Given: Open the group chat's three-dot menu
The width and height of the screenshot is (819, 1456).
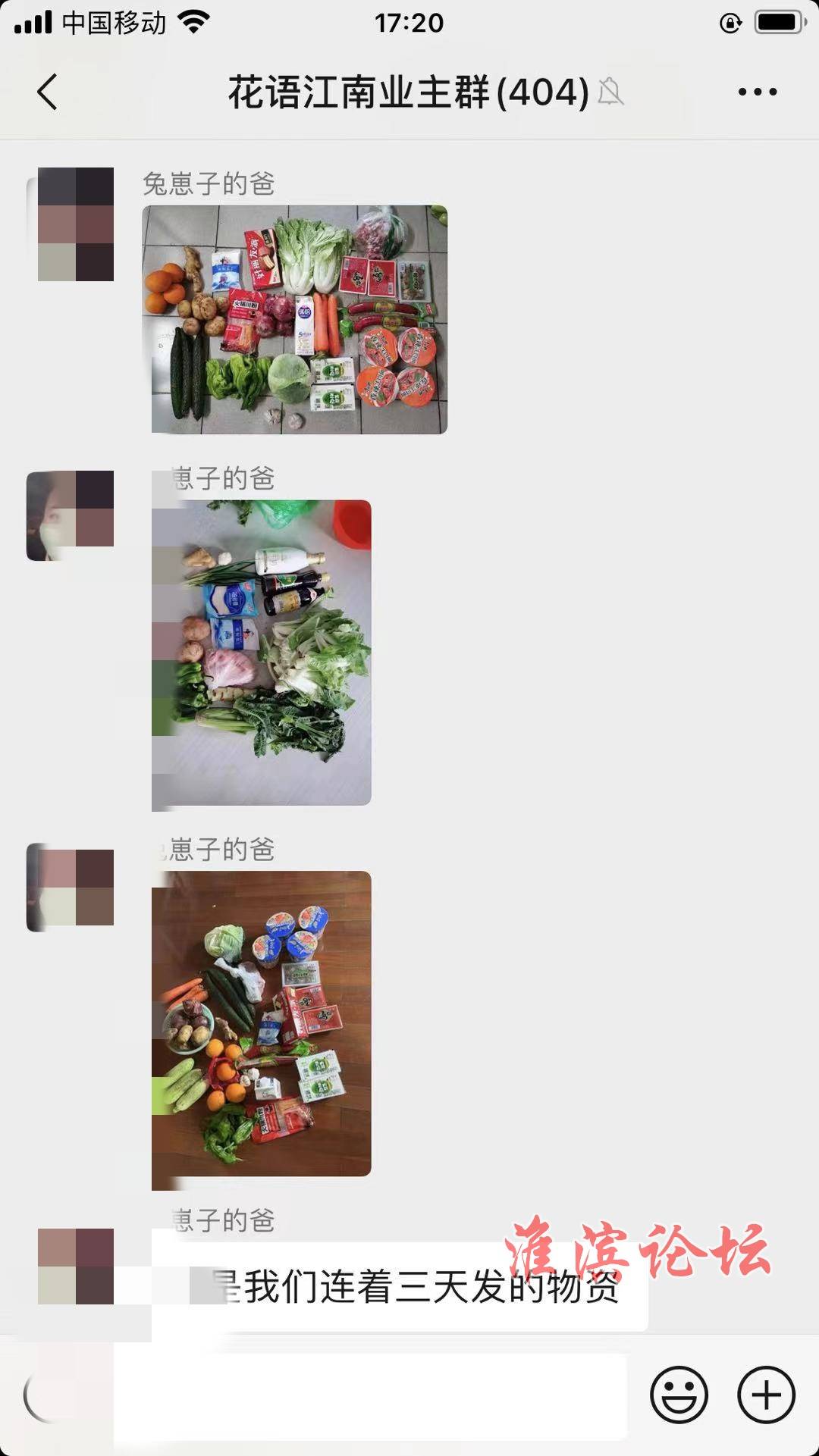Looking at the screenshot, I should (757, 92).
